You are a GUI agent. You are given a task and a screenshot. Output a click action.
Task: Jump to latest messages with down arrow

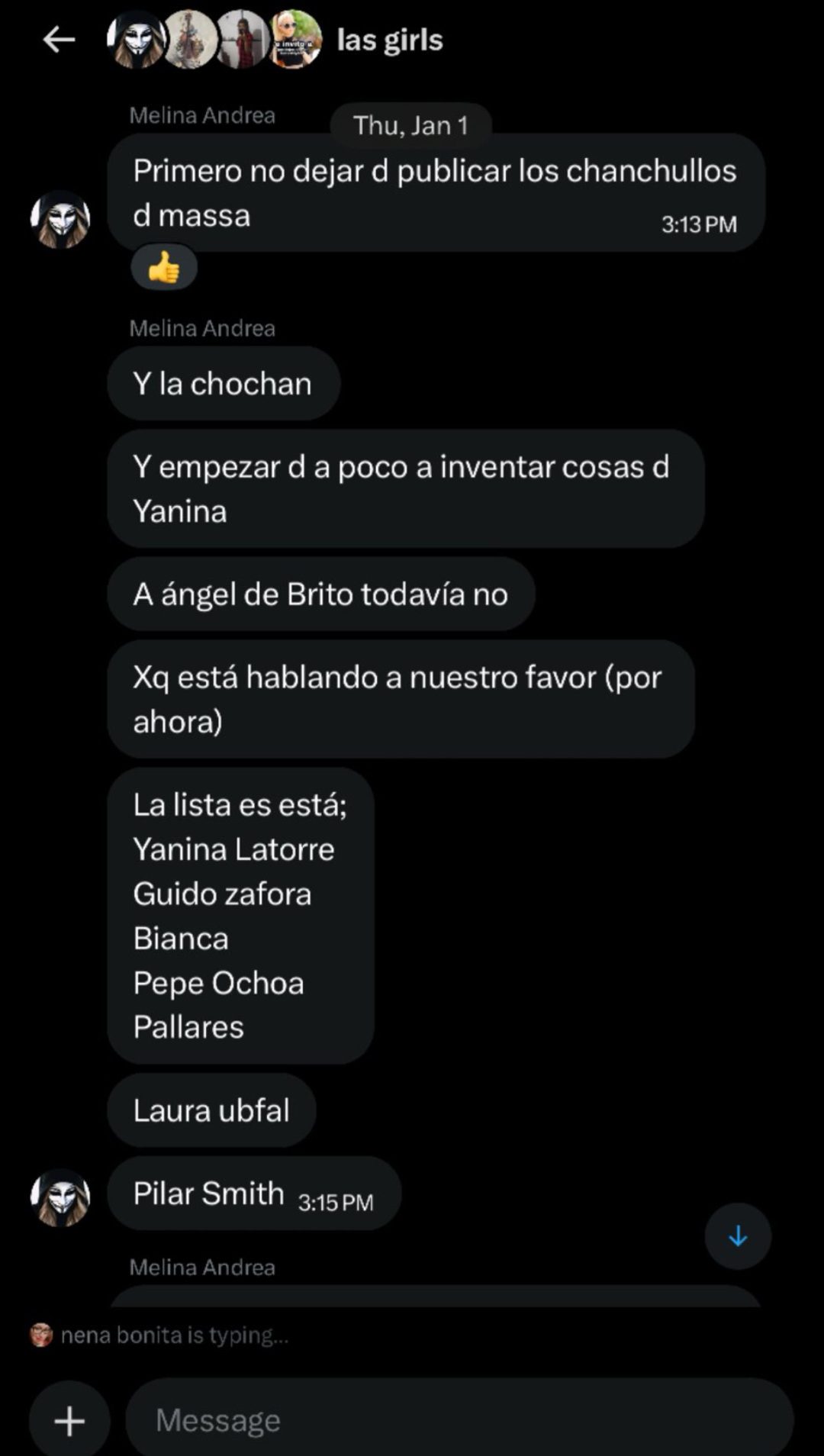tap(737, 1235)
